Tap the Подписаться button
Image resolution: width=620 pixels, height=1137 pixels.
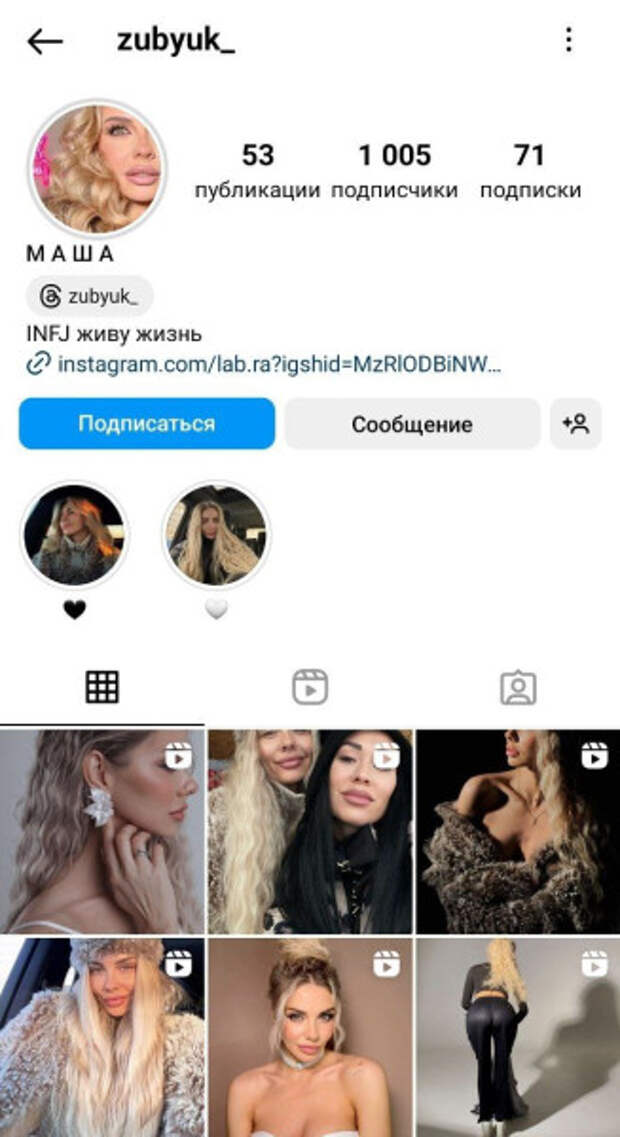coord(146,424)
